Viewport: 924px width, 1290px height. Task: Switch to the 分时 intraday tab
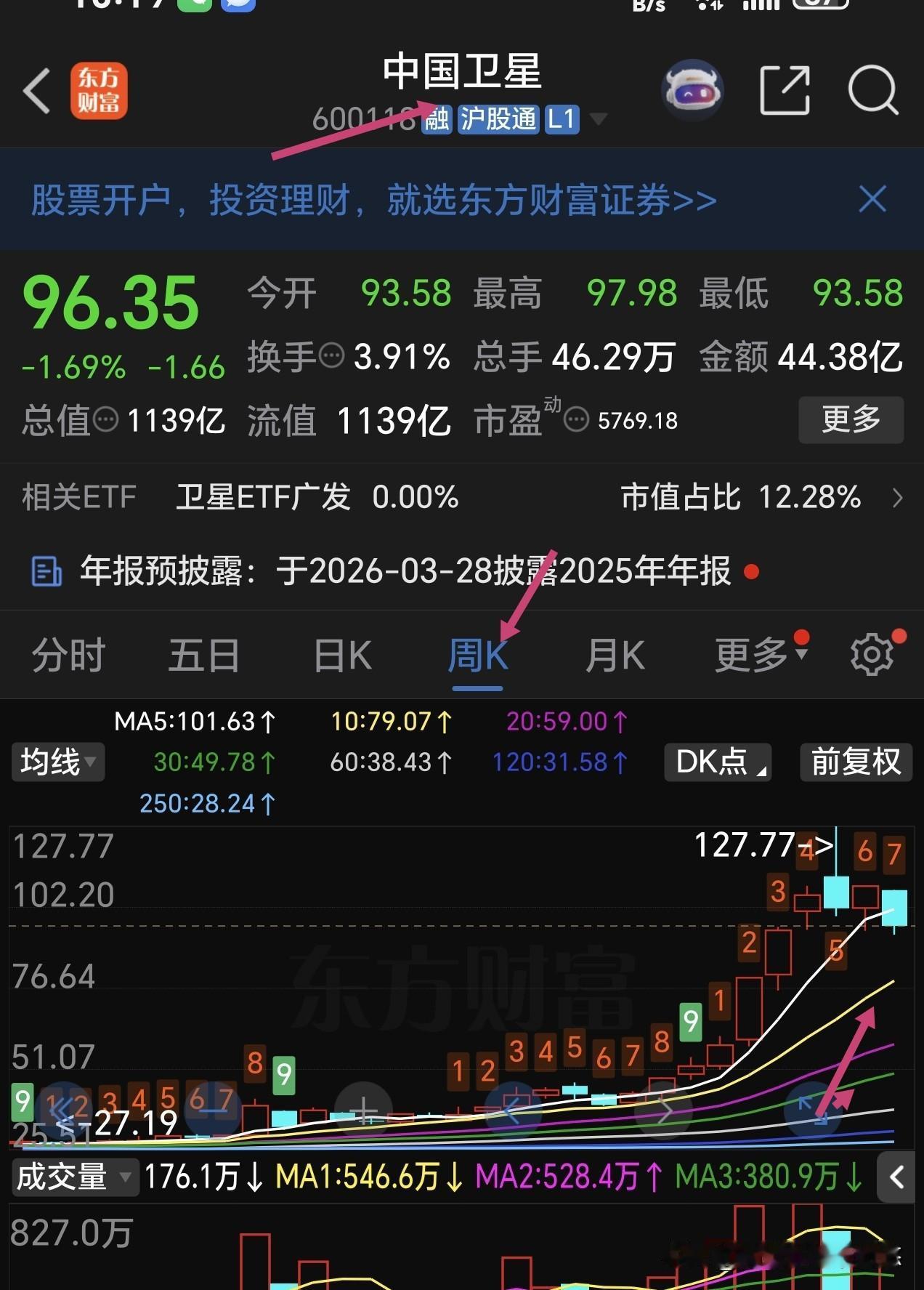pyautogui.click(x=67, y=653)
